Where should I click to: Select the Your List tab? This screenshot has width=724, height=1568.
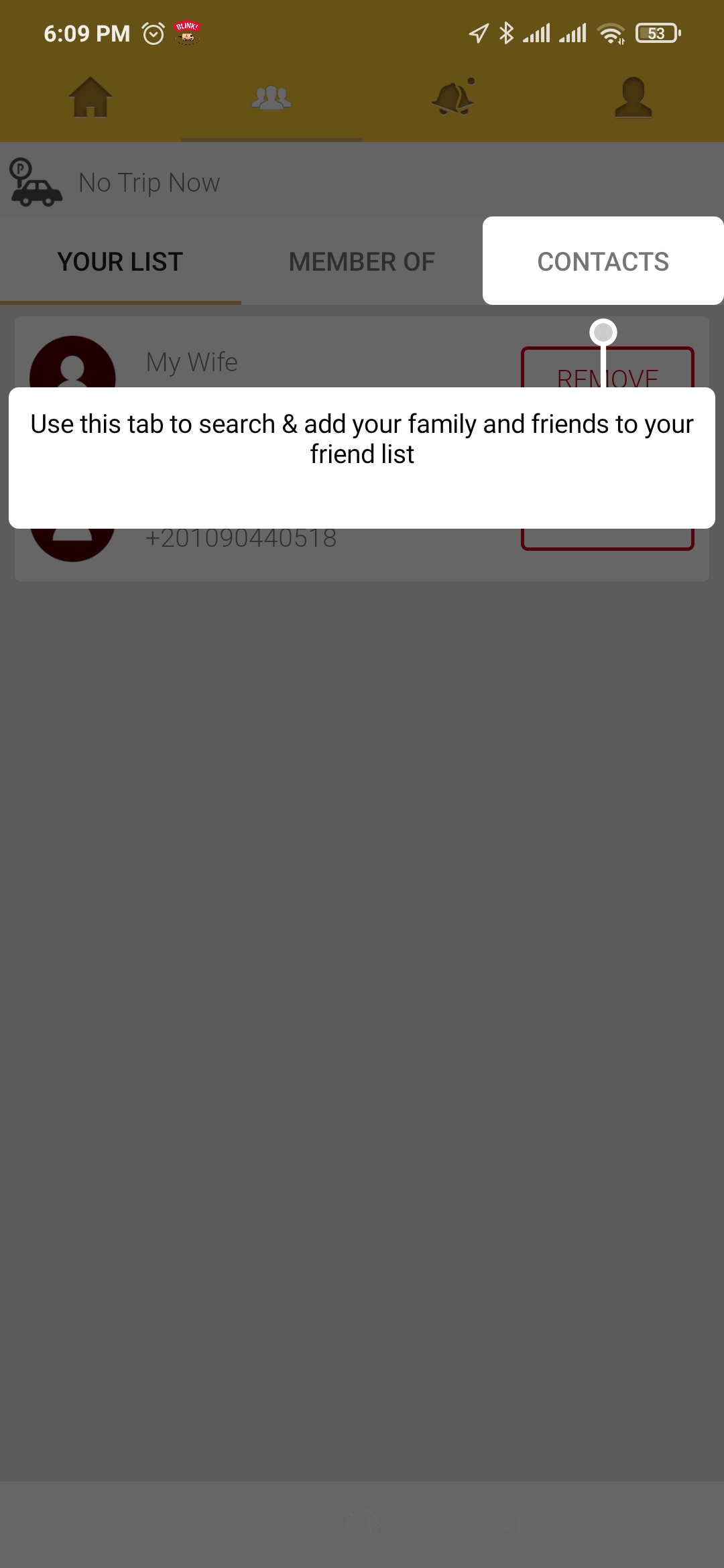click(121, 261)
